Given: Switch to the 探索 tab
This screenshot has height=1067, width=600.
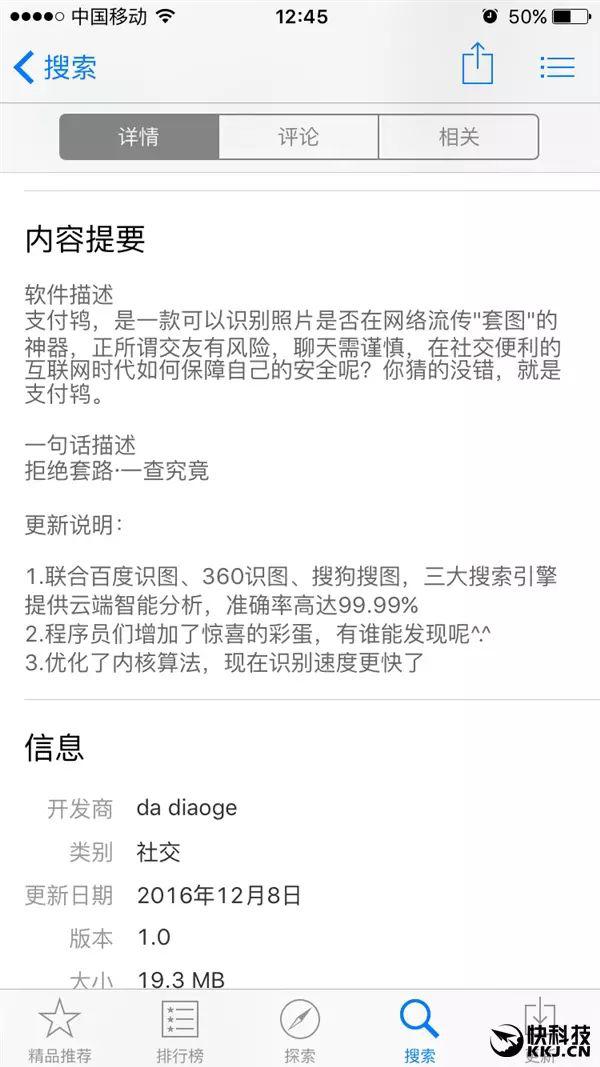Looking at the screenshot, I should 300,1029.
